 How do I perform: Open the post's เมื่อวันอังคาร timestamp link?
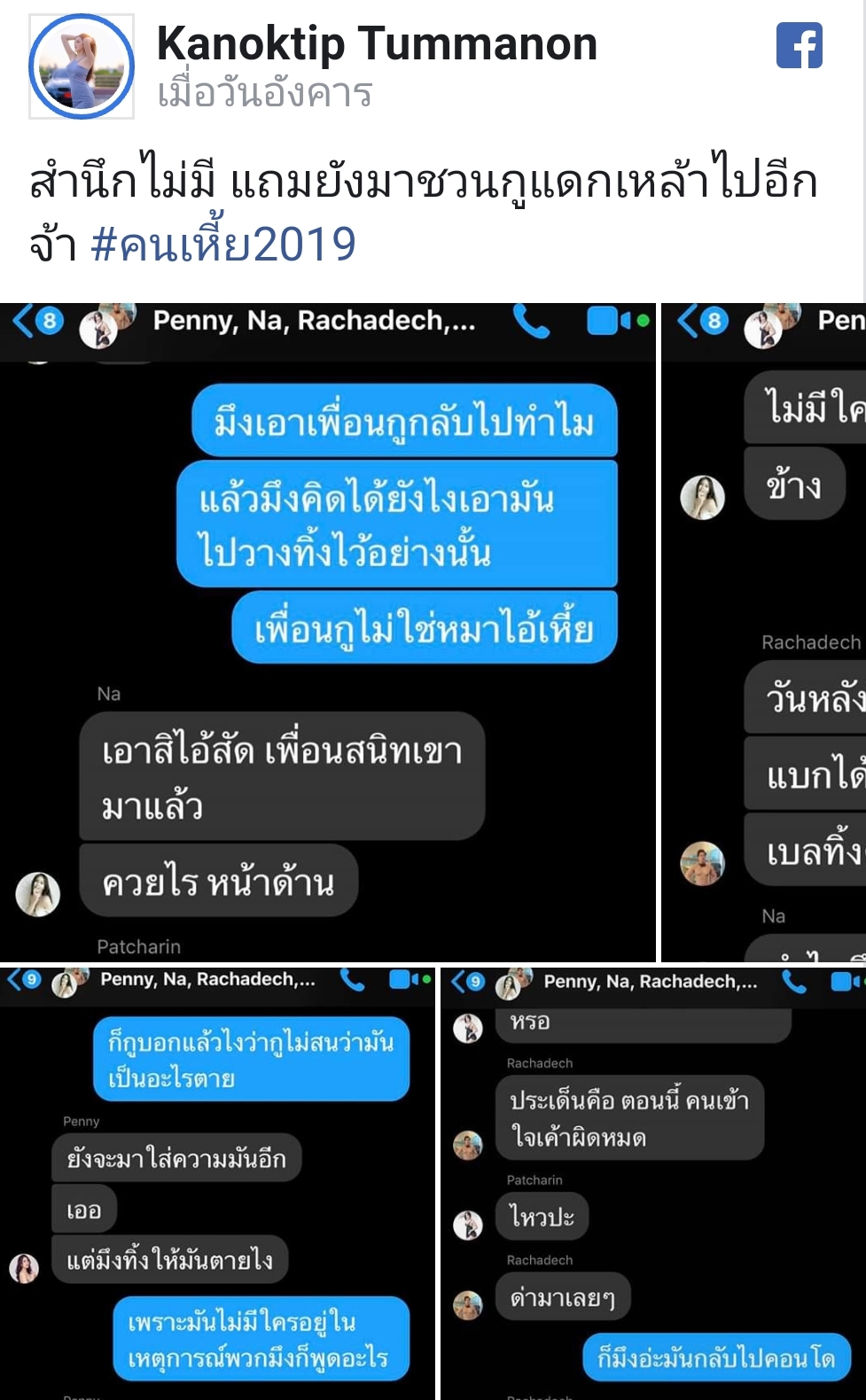[x=264, y=94]
